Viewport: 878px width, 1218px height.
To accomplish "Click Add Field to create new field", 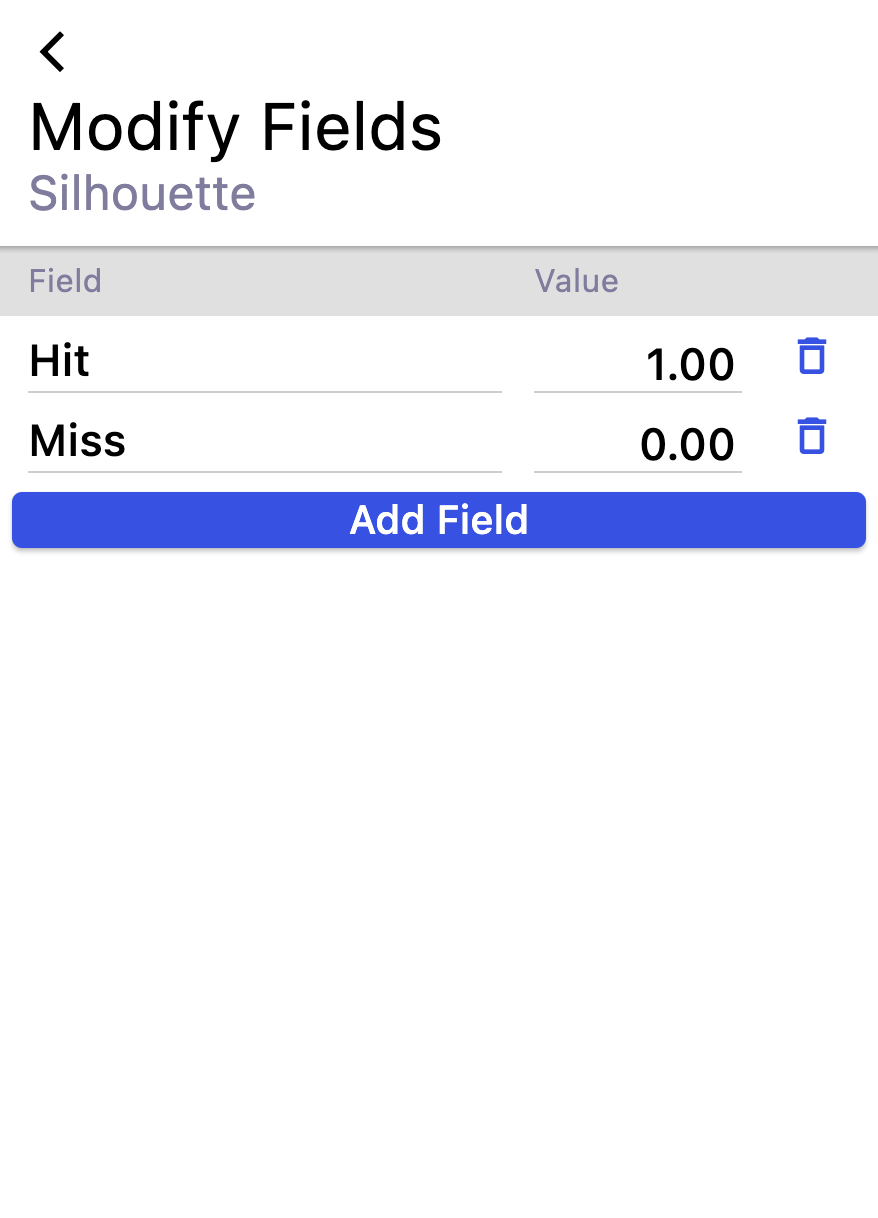I will [439, 520].
